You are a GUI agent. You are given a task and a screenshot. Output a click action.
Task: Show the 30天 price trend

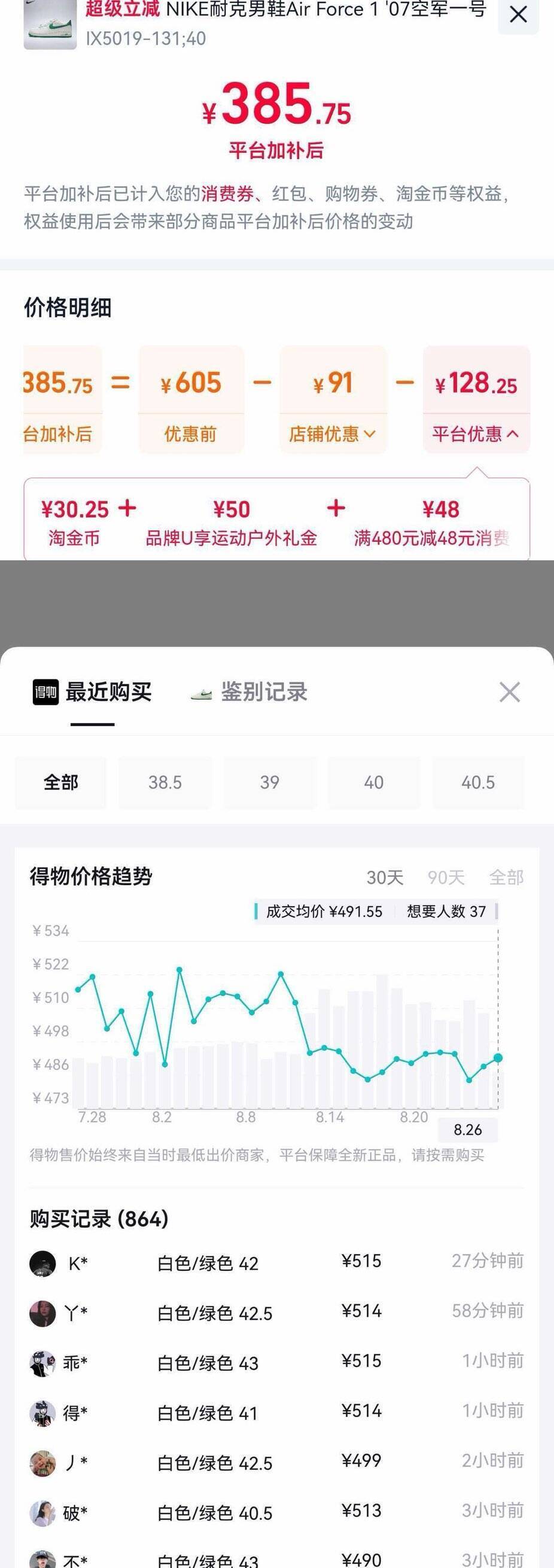point(385,877)
